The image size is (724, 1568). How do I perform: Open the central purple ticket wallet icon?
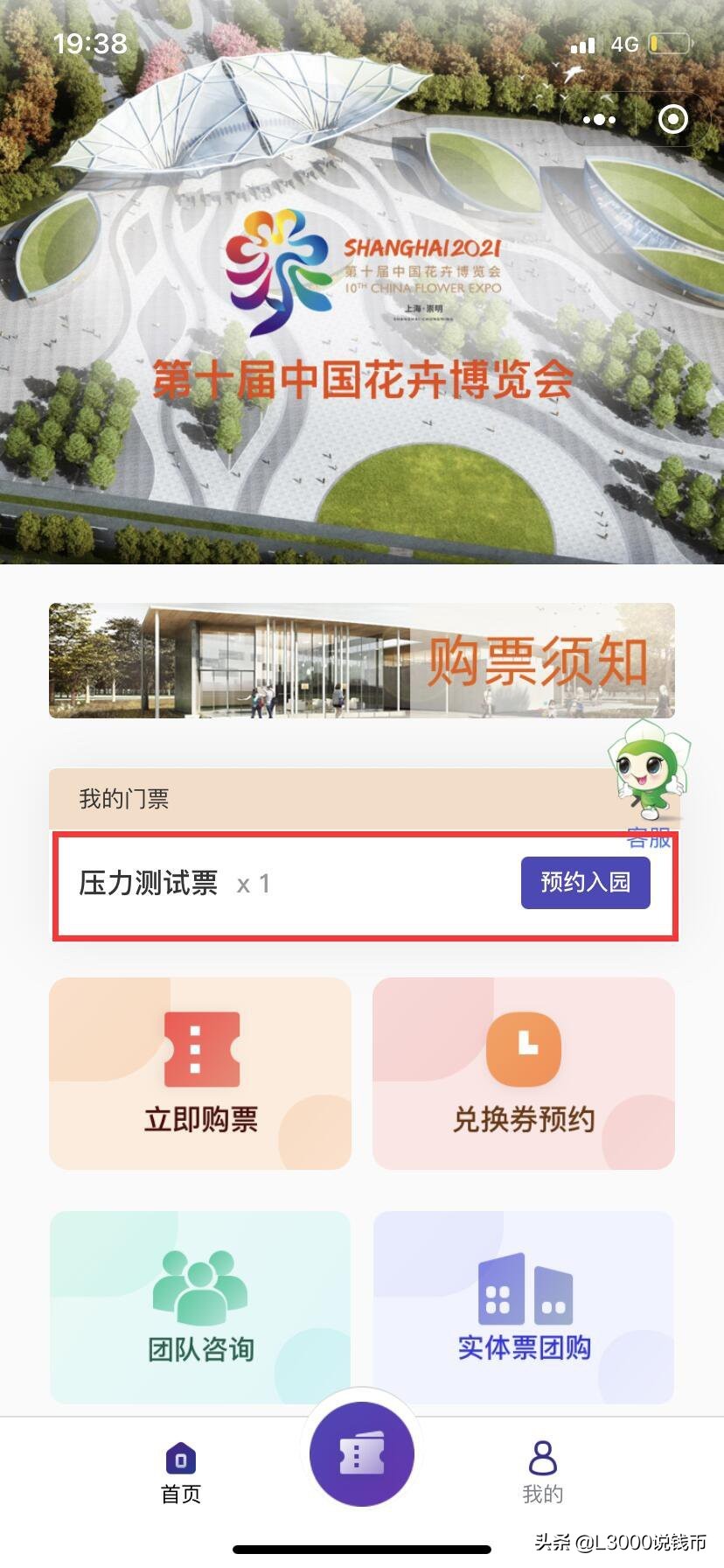pyautogui.click(x=362, y=1452)
